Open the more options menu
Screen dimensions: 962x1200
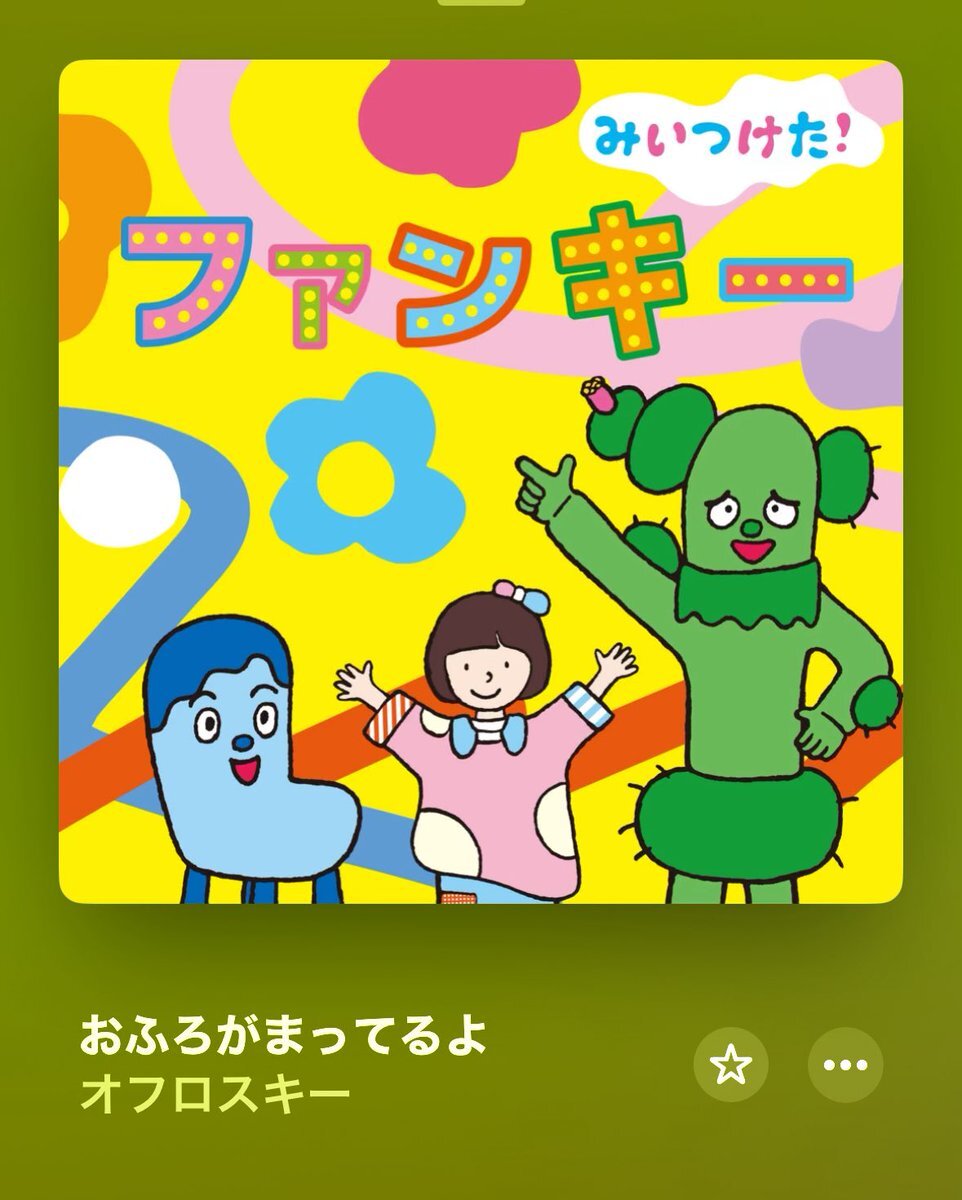845,1065
